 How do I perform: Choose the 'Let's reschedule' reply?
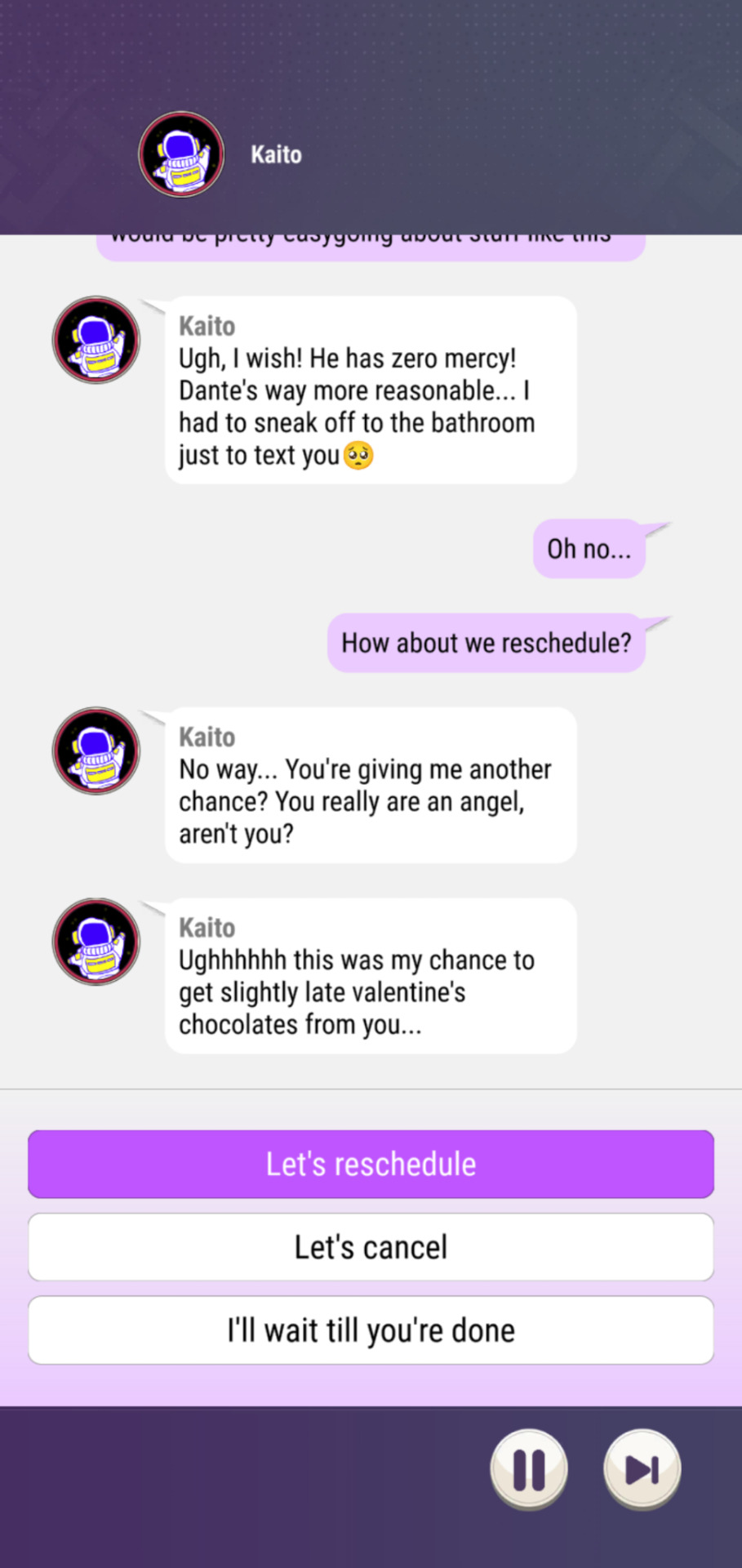point(371,1164)
